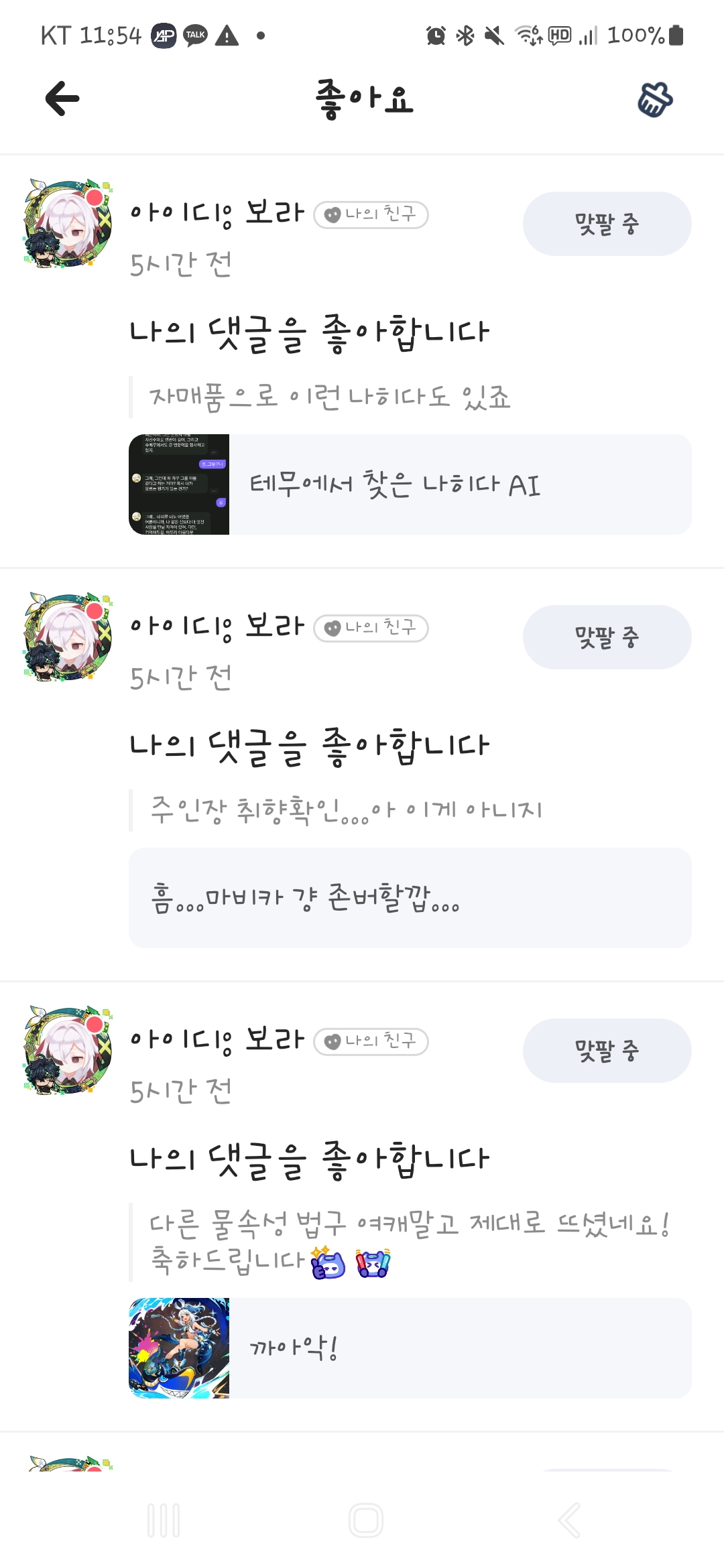This screenshot has height=1568, width=724.
Task: Toggle 맞팔 중 on the third notification
Action: tap(606, 1050)
